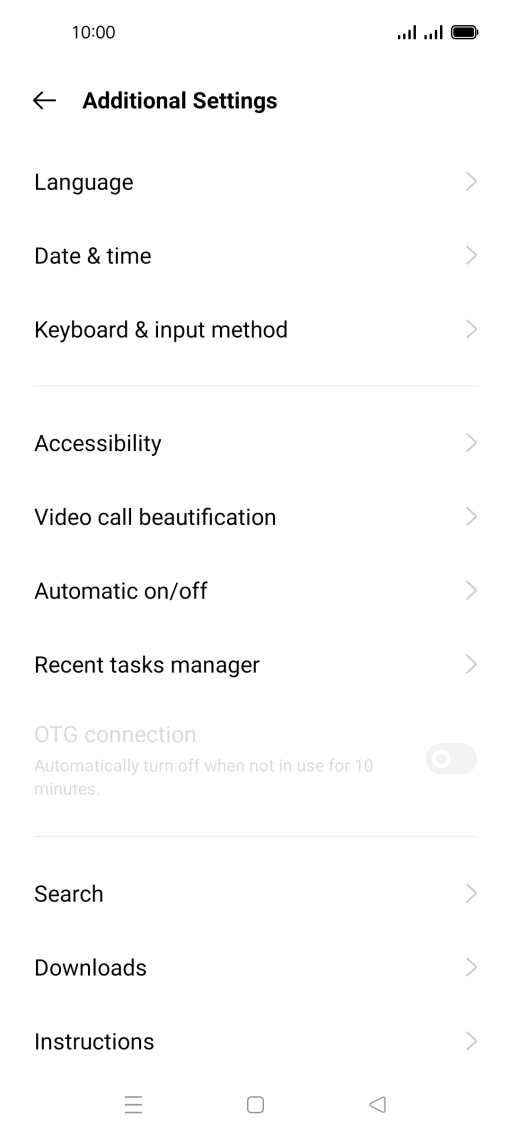The height and width of the screenshot is (1136, 511).
Task: Open Downloads settings
Action: (255, 968)
